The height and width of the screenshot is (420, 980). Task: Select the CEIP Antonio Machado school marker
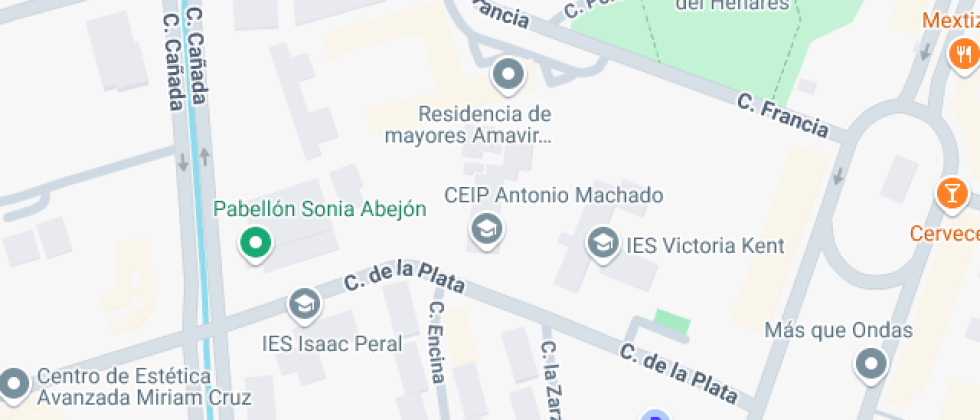[x=486, y=230]
